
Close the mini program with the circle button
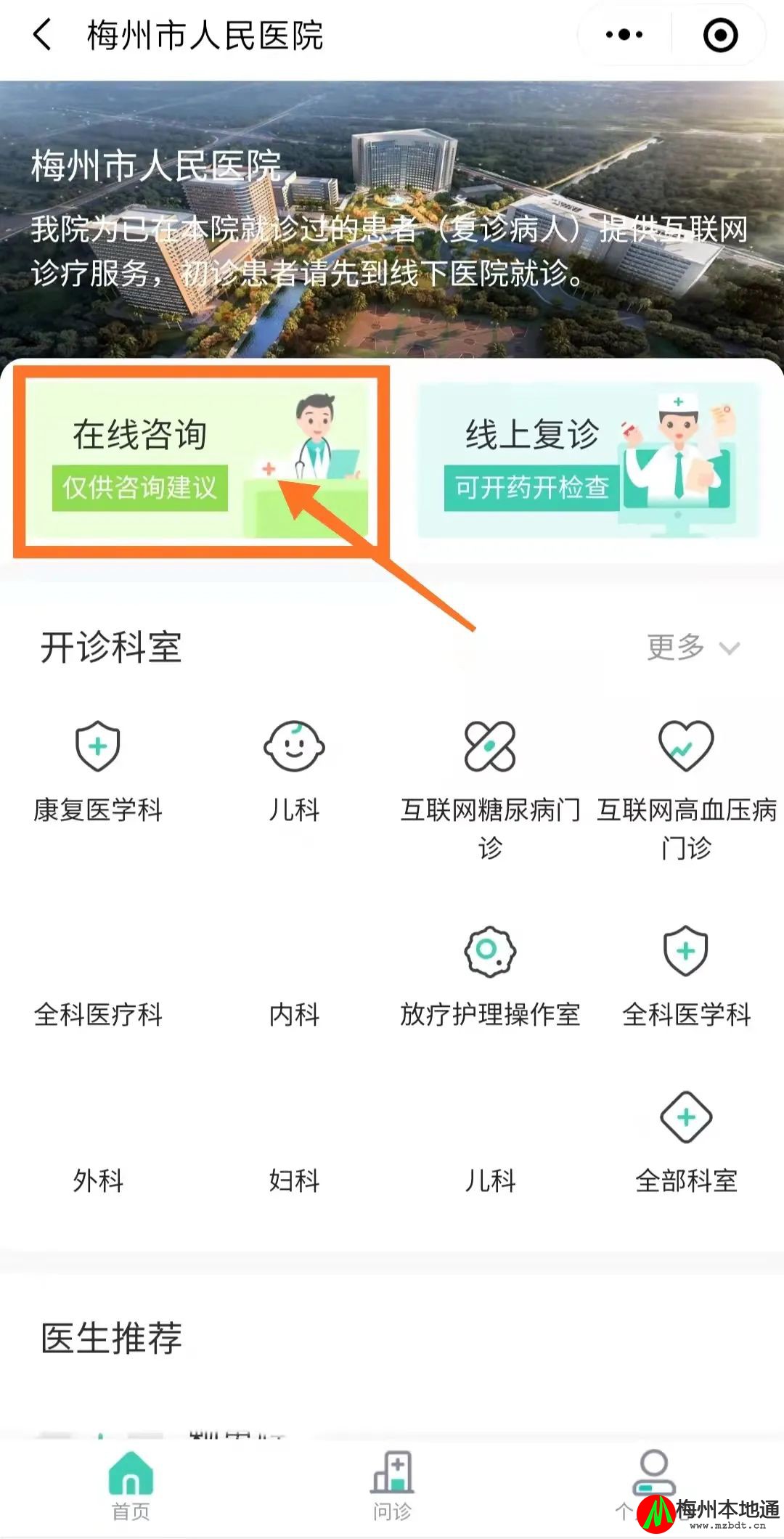click(x=720, y=35)
